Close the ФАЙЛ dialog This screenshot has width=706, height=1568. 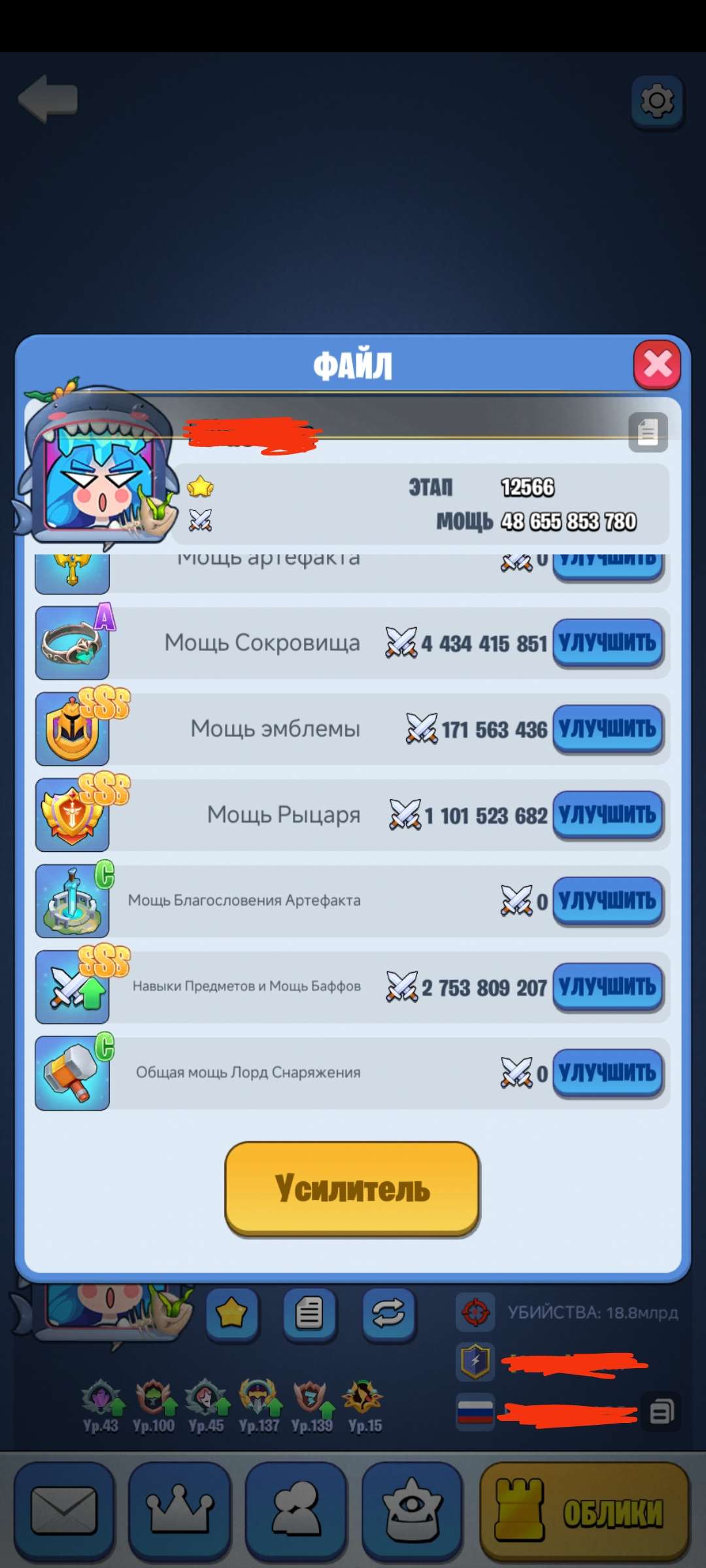click(x=657, y=365)
